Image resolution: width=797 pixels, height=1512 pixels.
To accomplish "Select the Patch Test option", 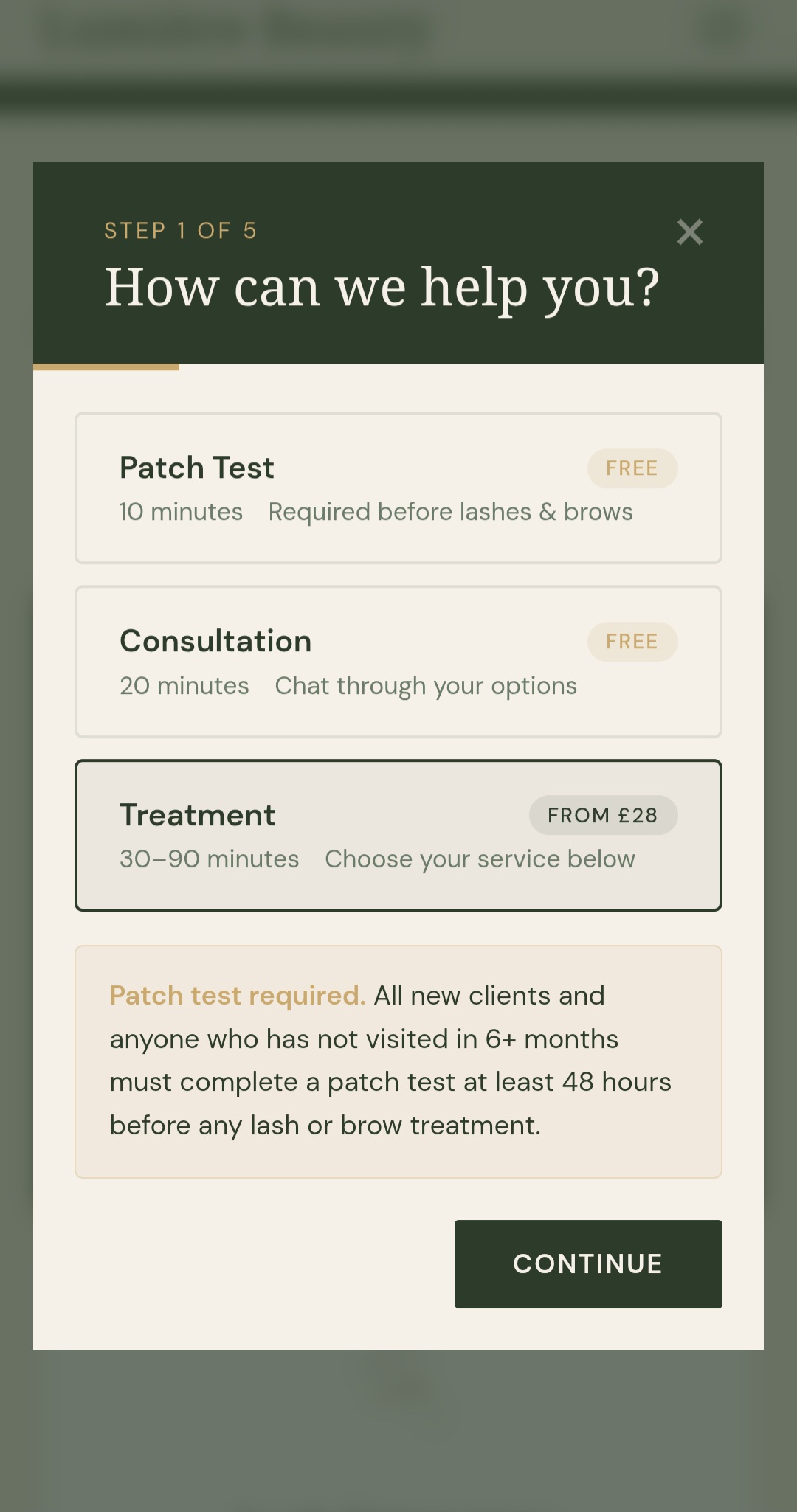I will pyautogui.click(x=398, y=488).
